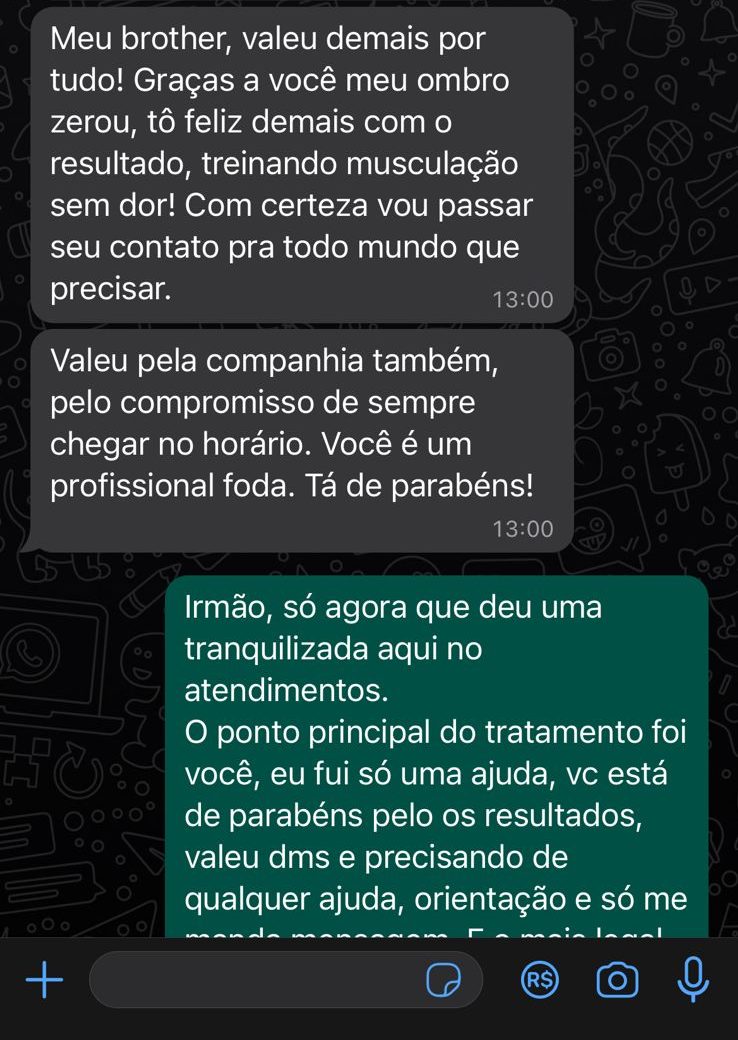Open the attachment plus menu
This screenshot has height=1040, width=738.
coord(44,981)
